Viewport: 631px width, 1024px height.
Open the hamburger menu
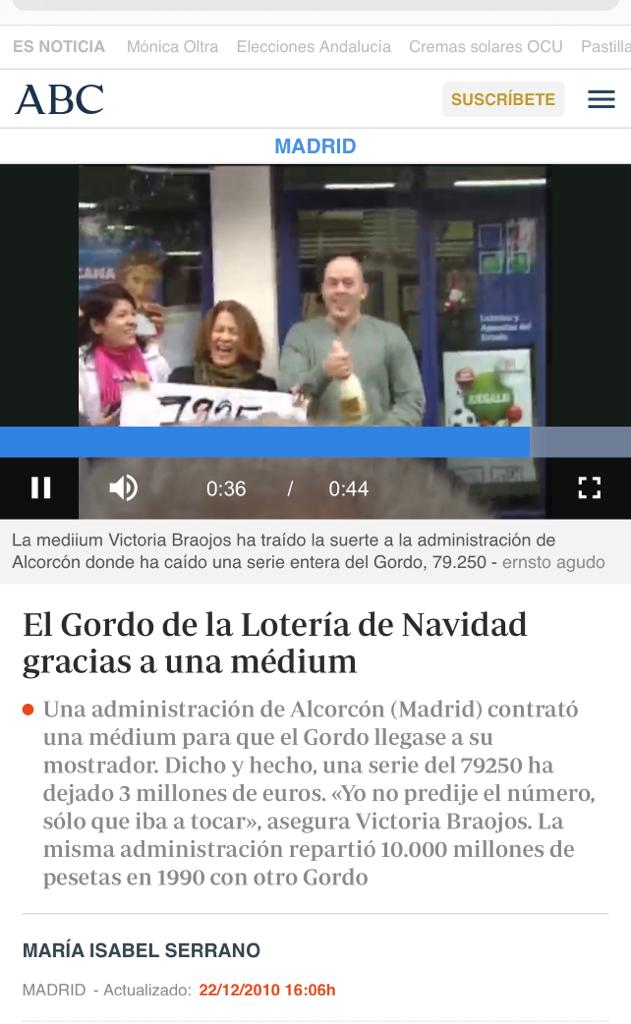(601, 100)
